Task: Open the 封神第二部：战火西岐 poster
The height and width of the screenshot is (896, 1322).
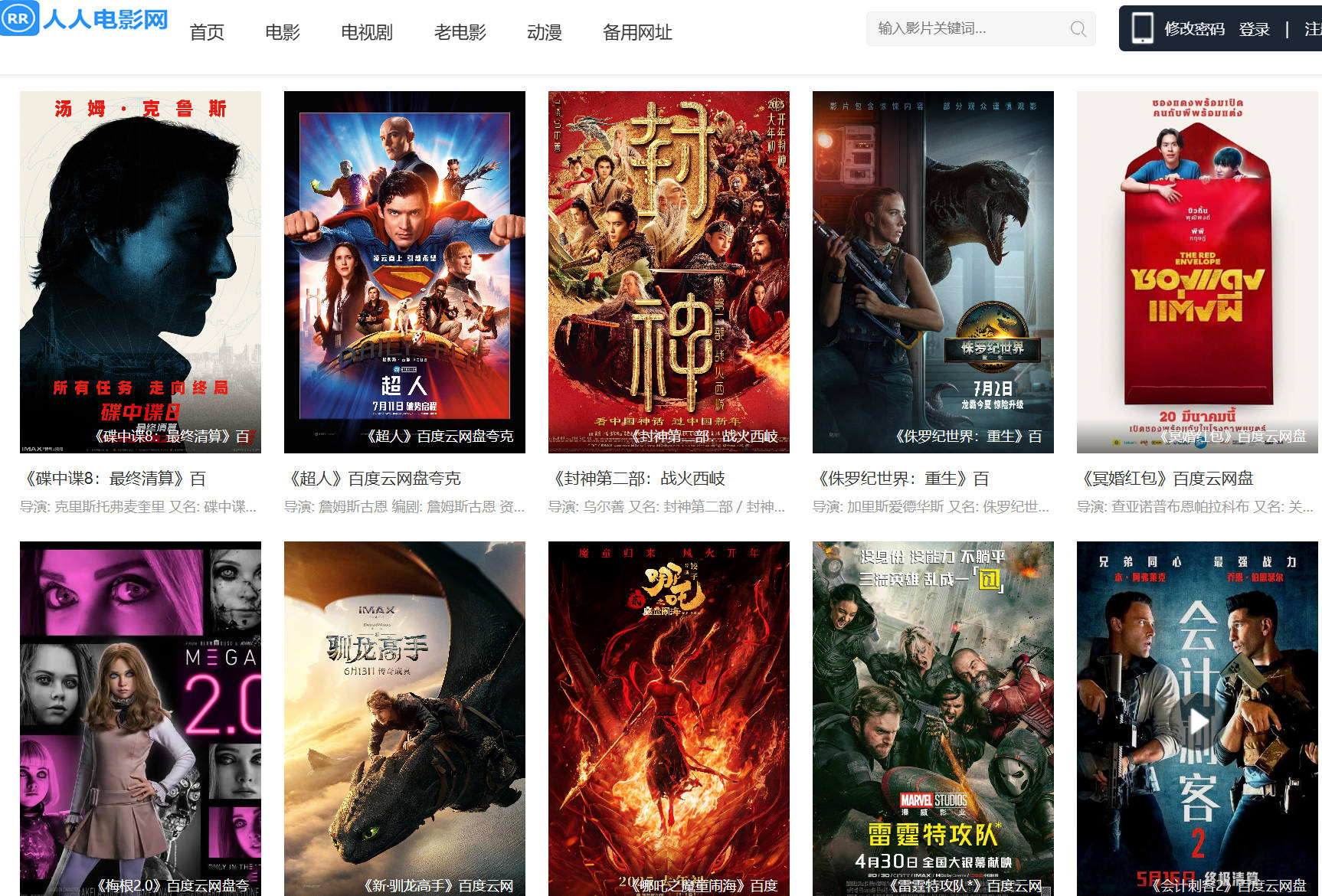Action: [x=669, y=272]
